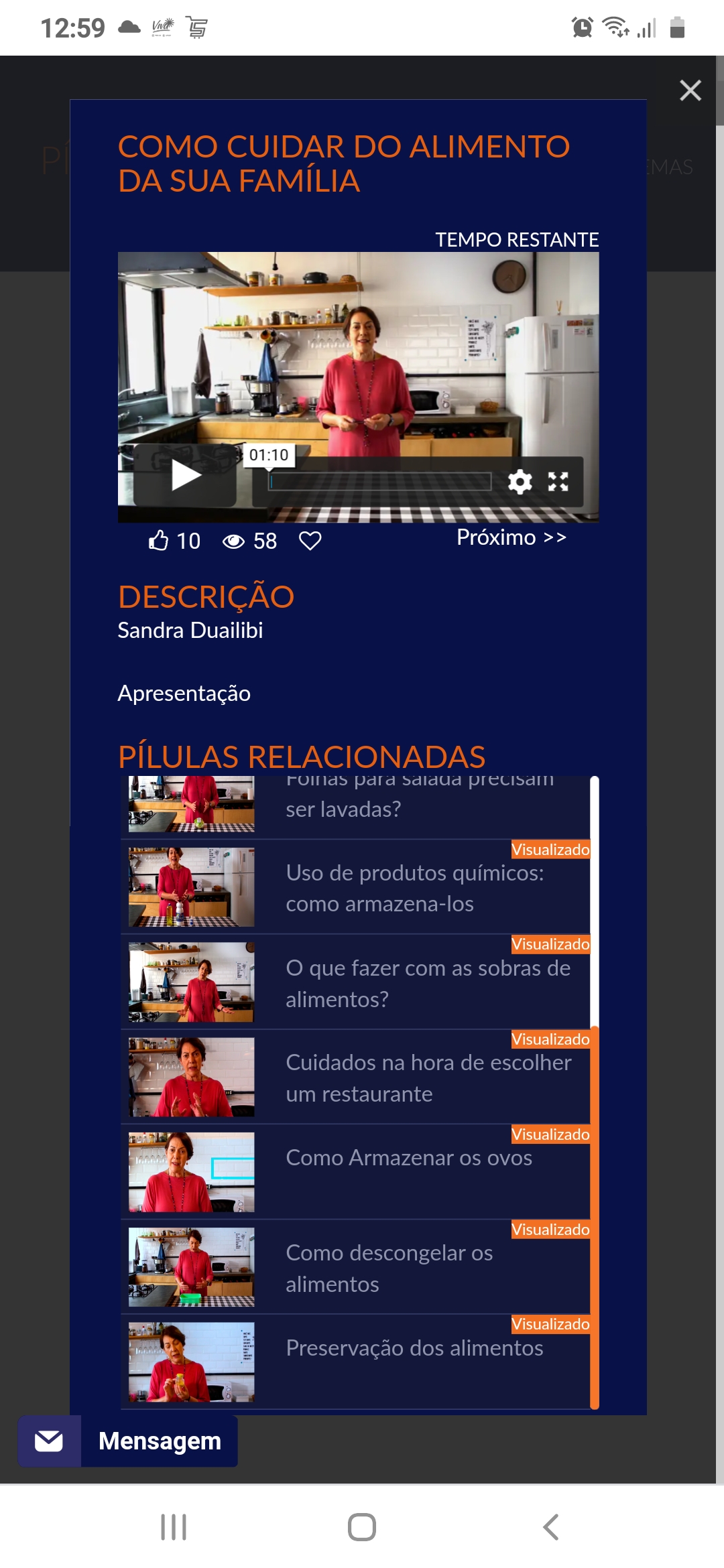Open "Como descongelar os alimentos"
The width and height of the screenshot is (724, 1568).
pos(355,1267)
